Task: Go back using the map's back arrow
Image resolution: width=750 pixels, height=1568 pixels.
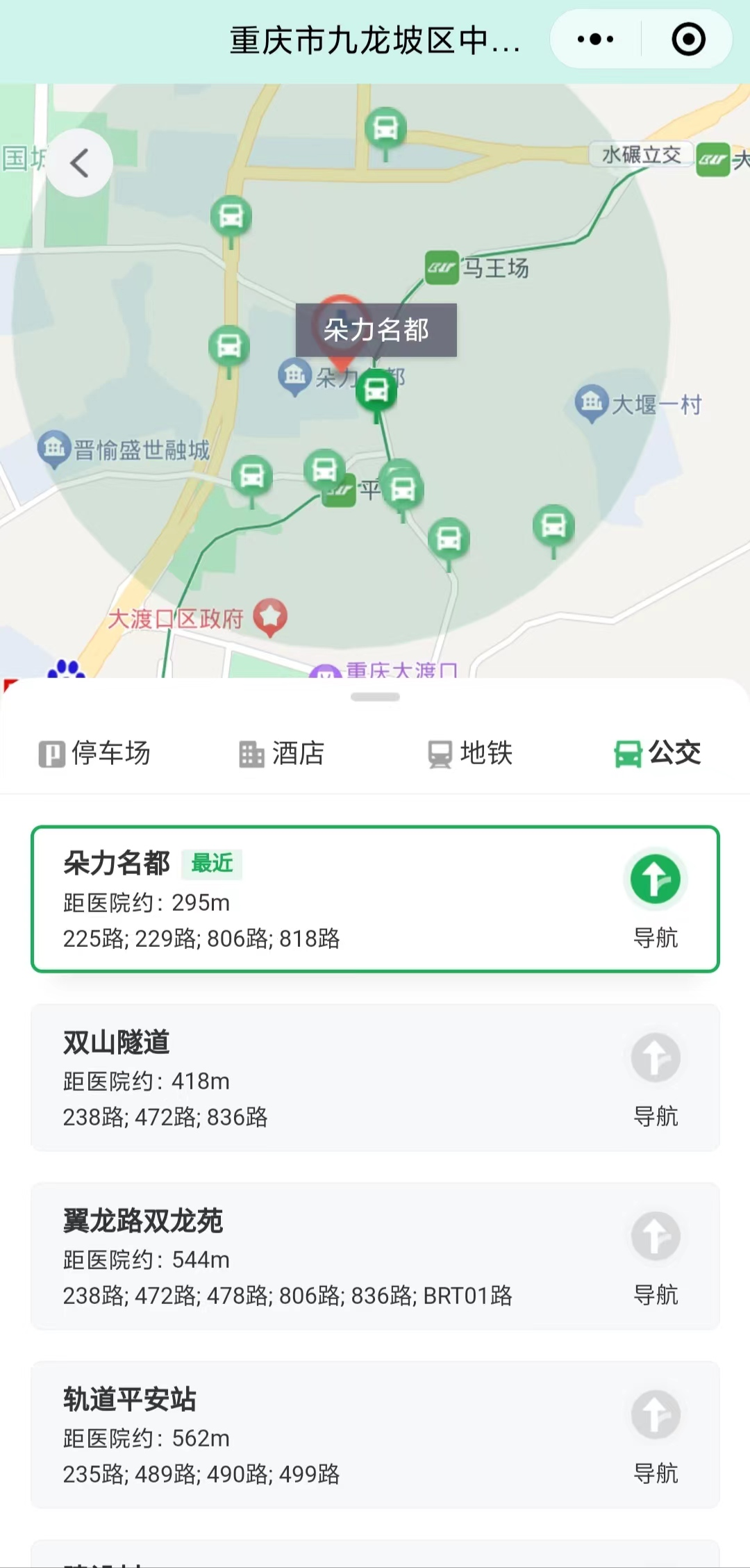Action: tap(79, 164)
